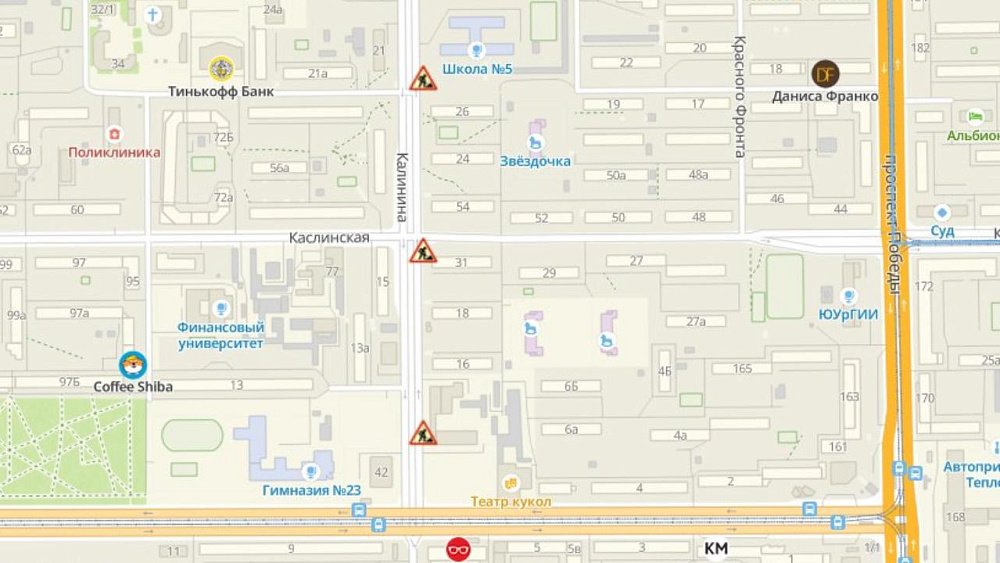
Task: Open the ЮУрГИИ institute marker
Action: coord(848,295)
